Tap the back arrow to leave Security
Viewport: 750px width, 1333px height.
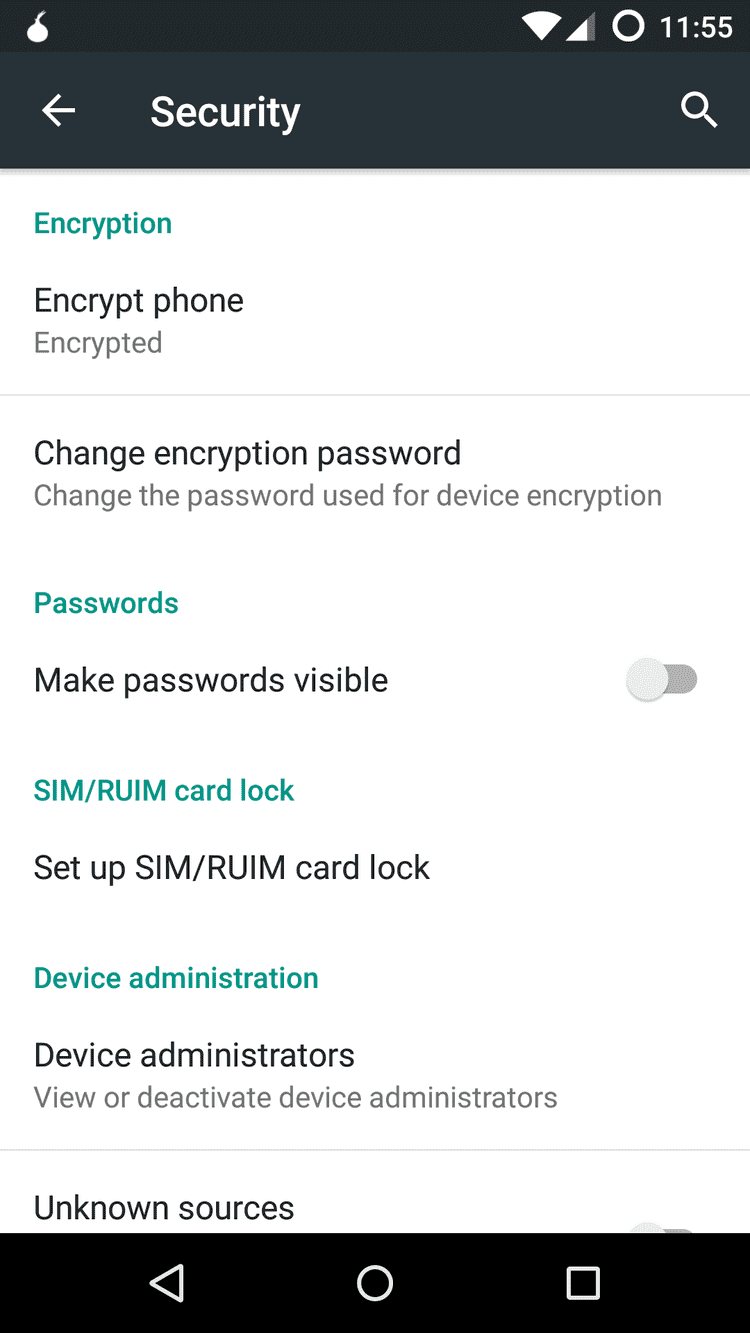pyautogui.click(x=57, y=110)
